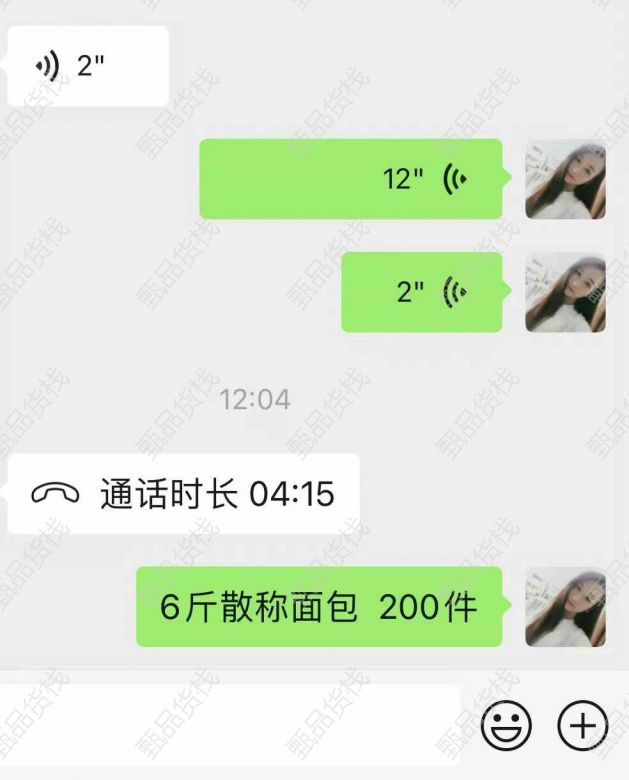Play the sent 12-second voice message
The width and height of the screenshot is (629, 780).
point(350,179)
